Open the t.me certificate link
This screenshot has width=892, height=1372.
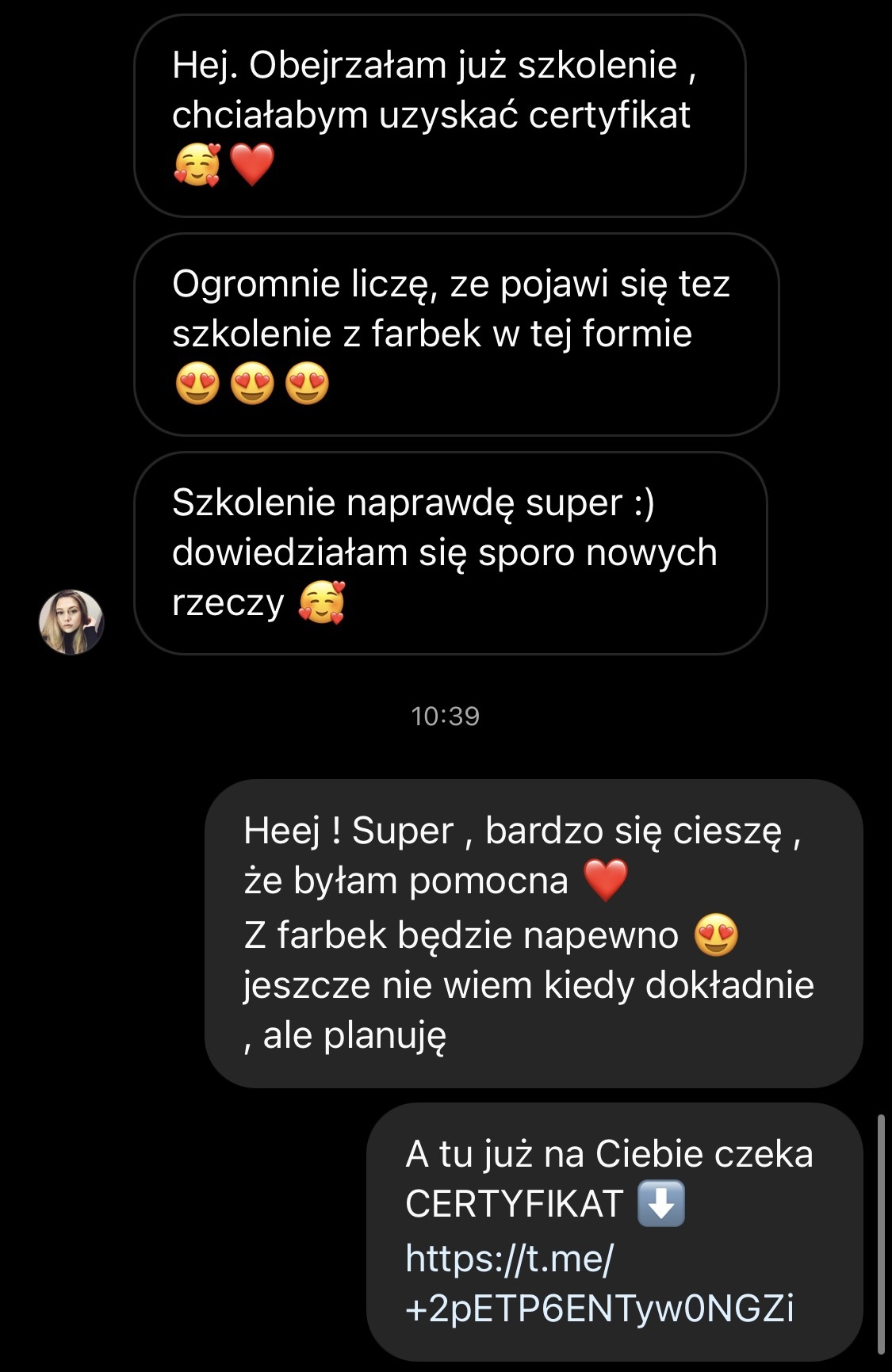[599, 1283]
